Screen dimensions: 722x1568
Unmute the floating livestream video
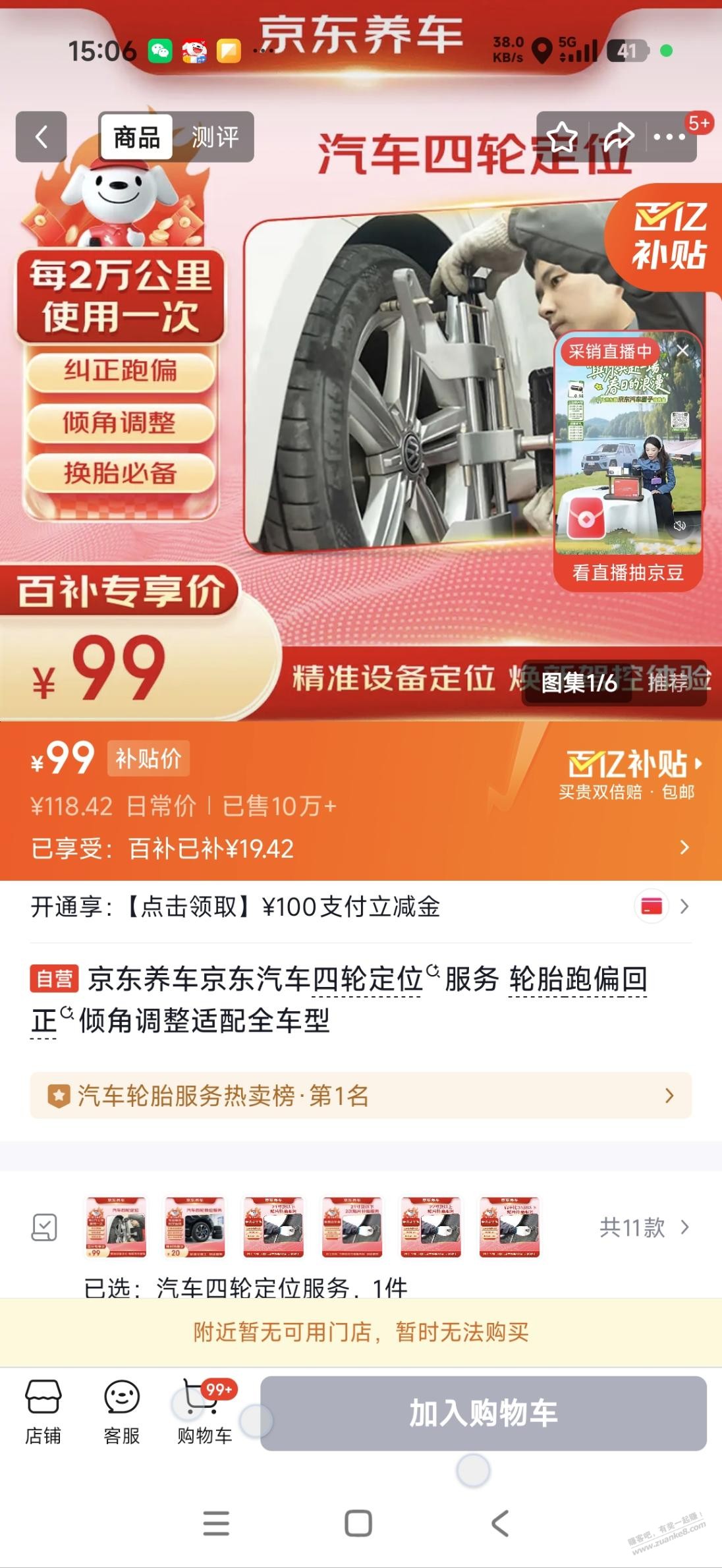680,526
